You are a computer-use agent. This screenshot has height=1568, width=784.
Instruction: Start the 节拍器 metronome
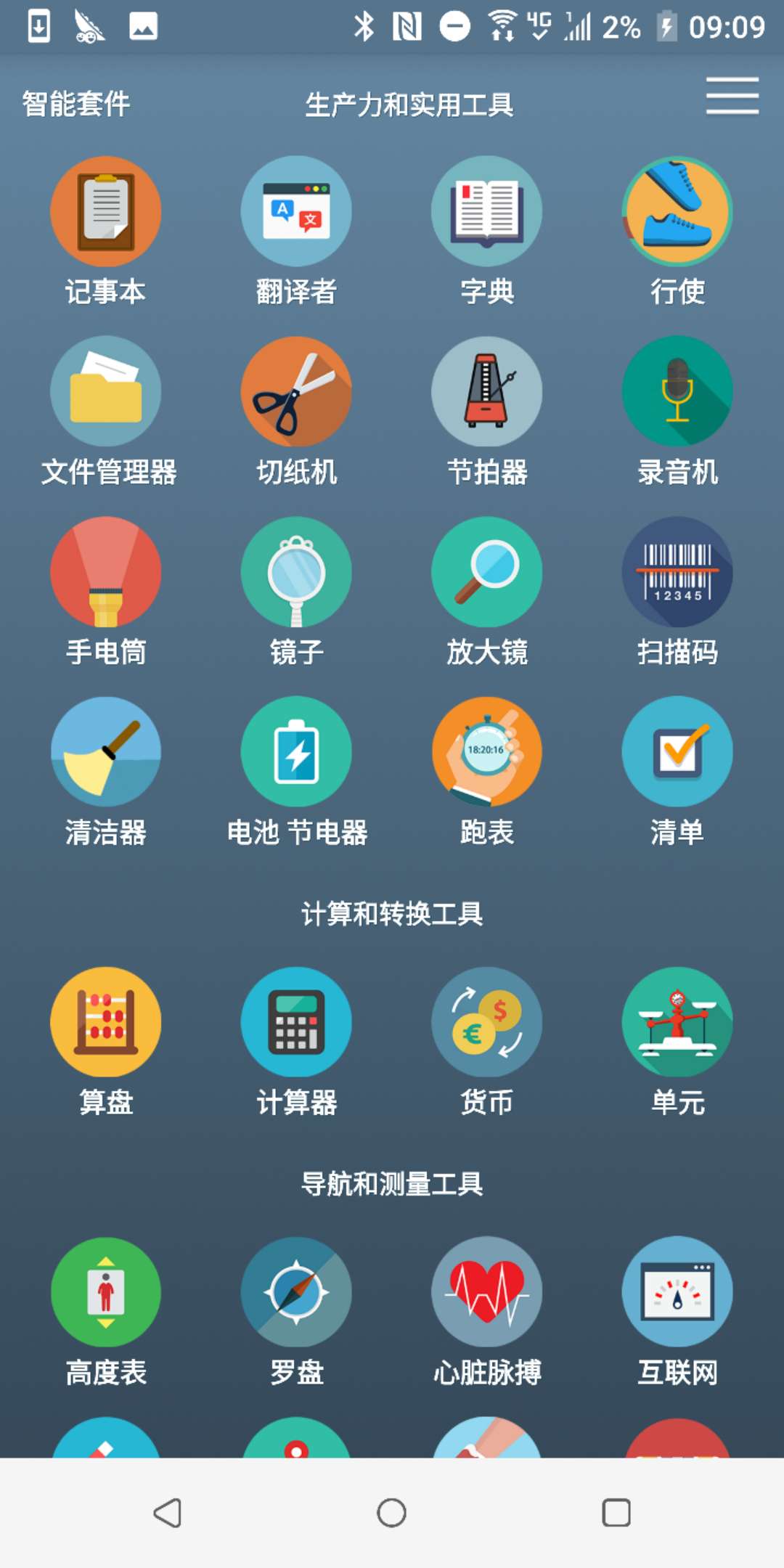click(x=486, y=391)
